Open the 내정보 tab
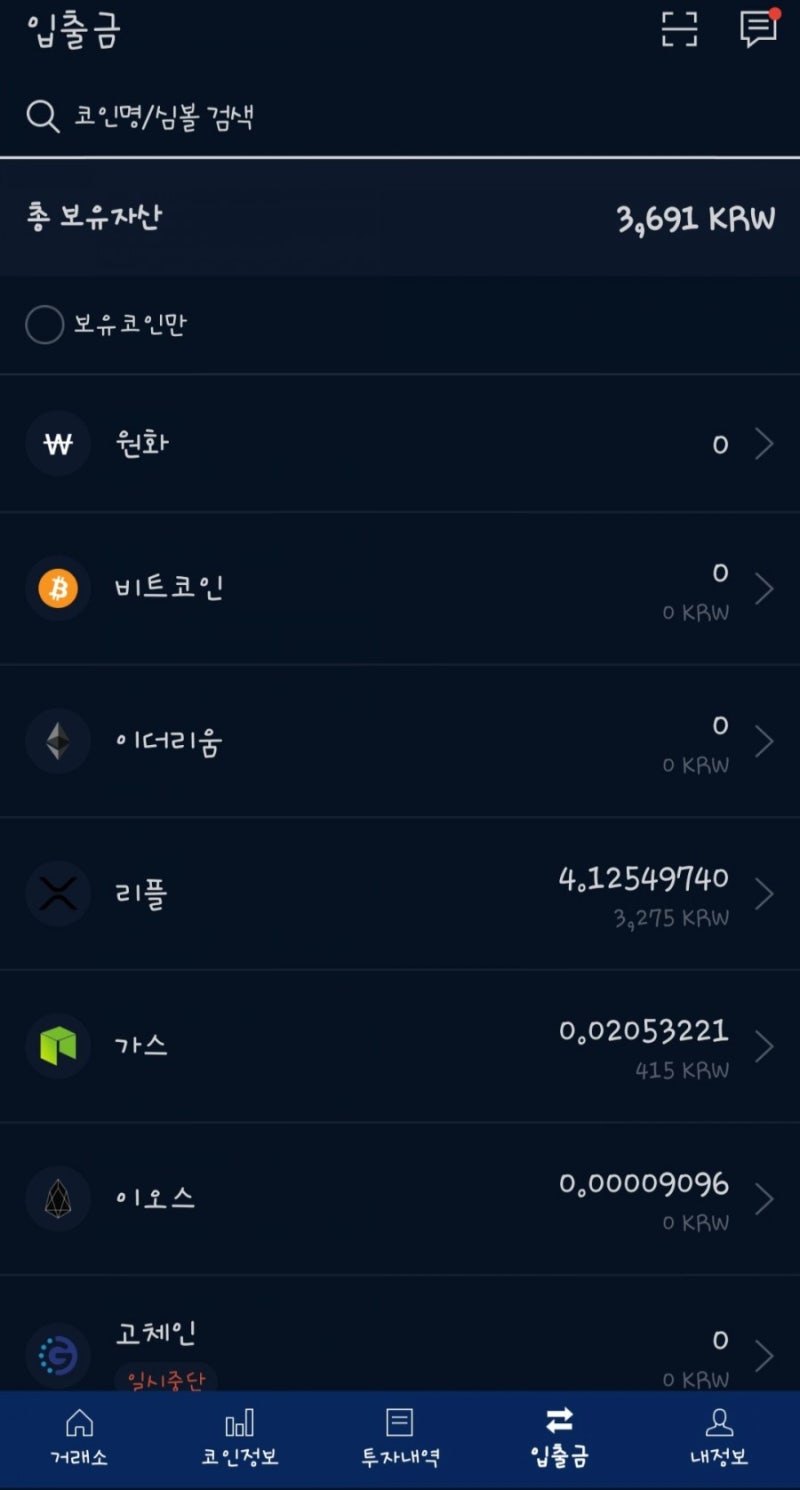Viewport: 800px width, 1490px height. click(719, 1438)
